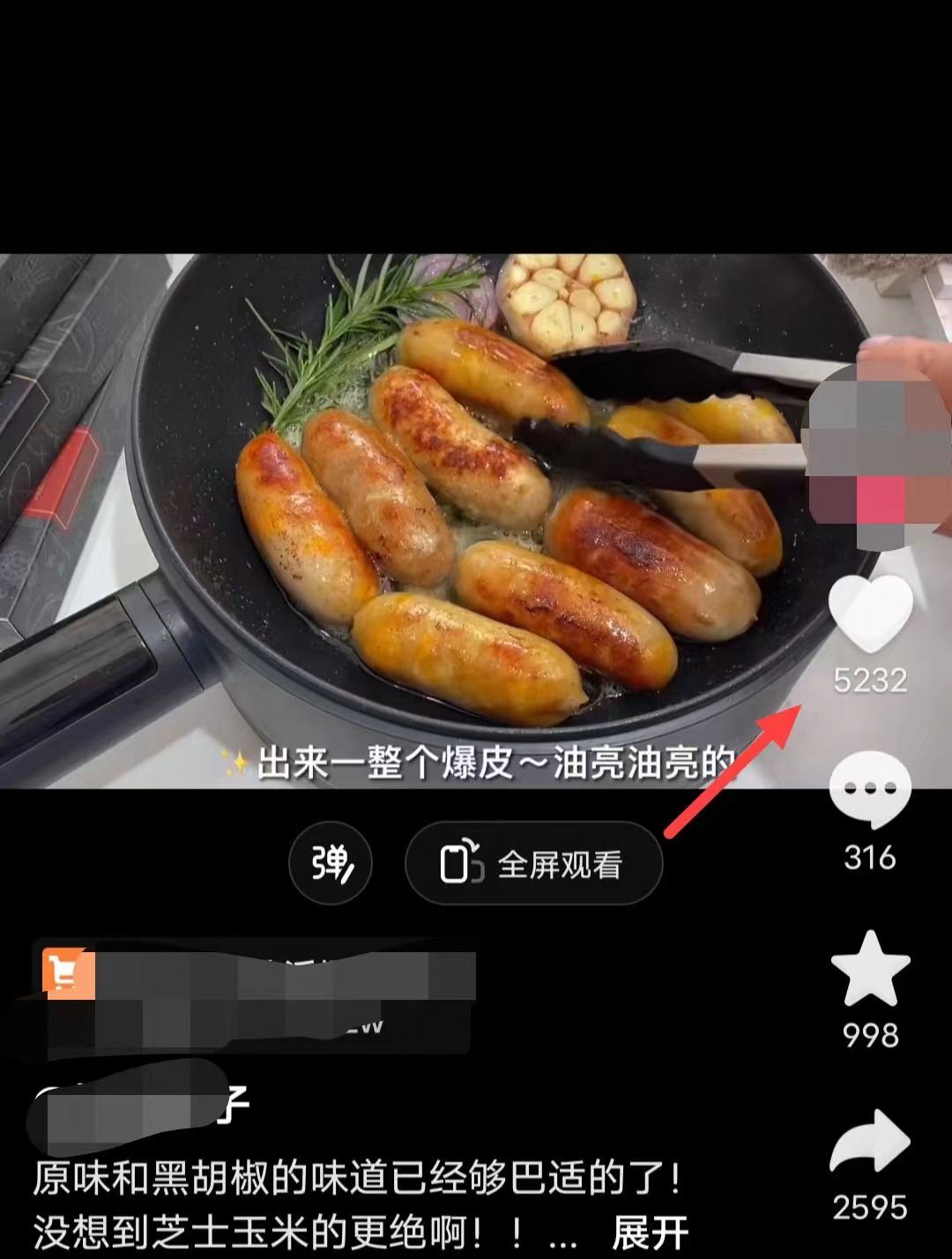Tap 全屏观看 to watch fullscreen
Screen dimensions: 952x1259
(x=533, y=863)
